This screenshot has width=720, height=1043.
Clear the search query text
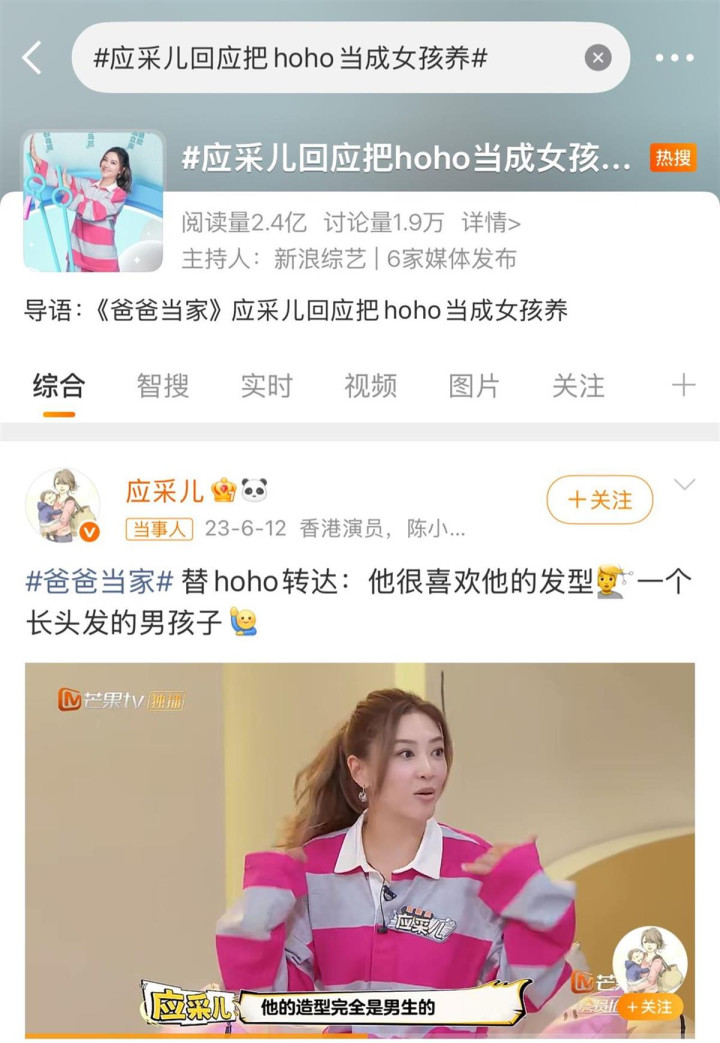597,58
